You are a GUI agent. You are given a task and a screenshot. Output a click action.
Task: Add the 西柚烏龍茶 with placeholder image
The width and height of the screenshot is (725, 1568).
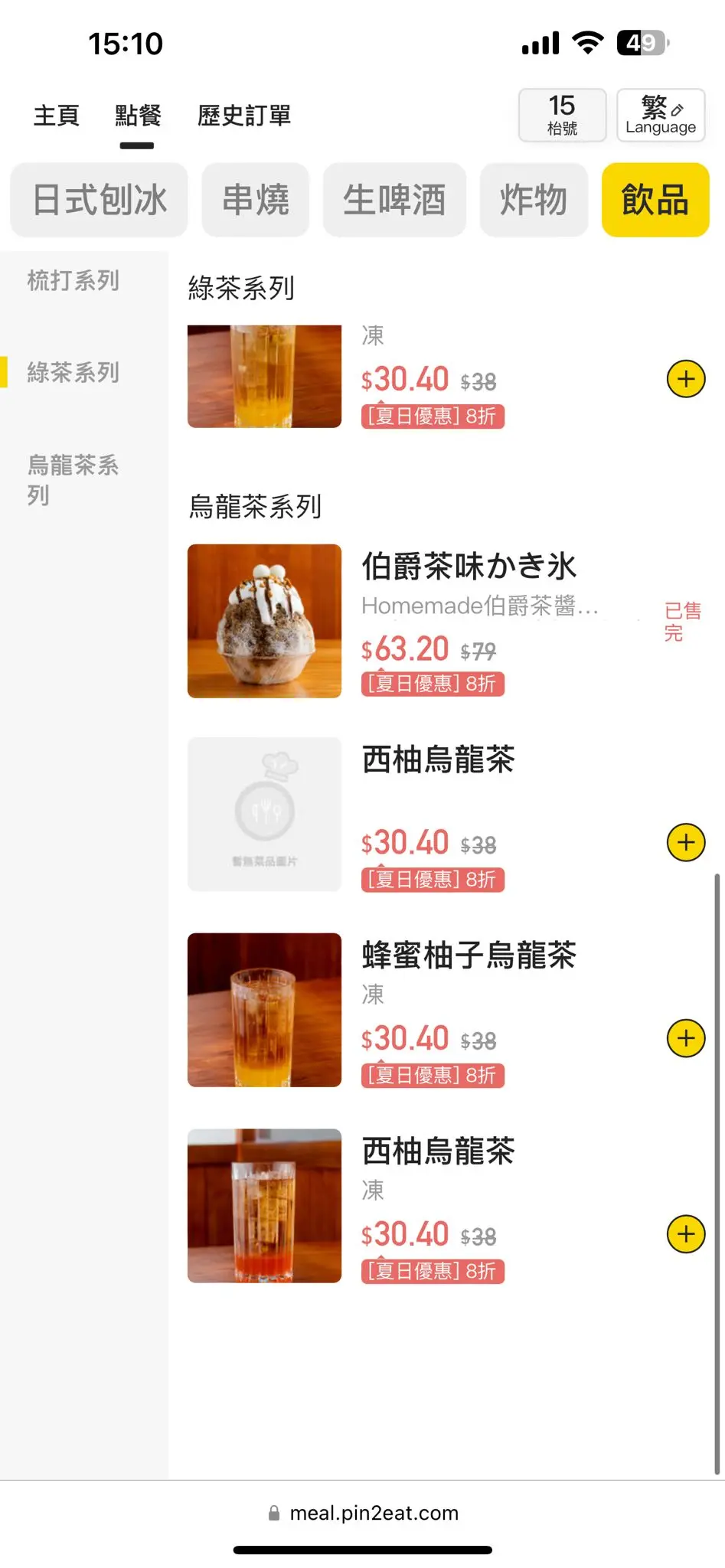(x=686, y=842)
